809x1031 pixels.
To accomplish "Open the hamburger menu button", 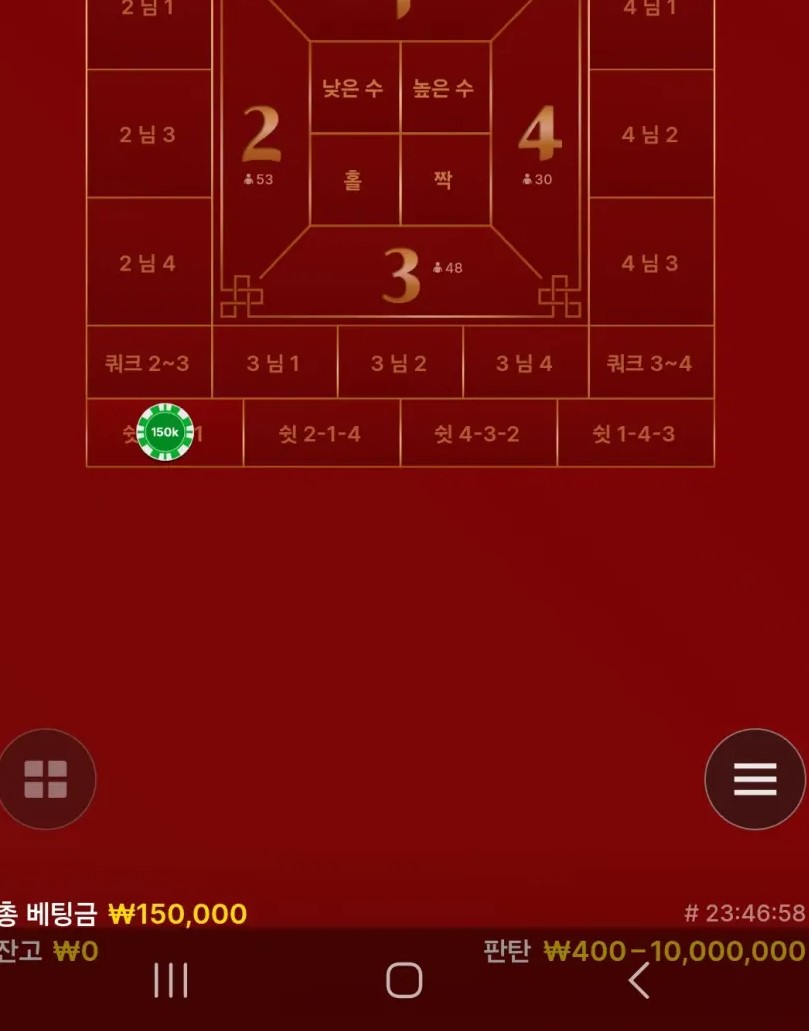I will [755, 779].
